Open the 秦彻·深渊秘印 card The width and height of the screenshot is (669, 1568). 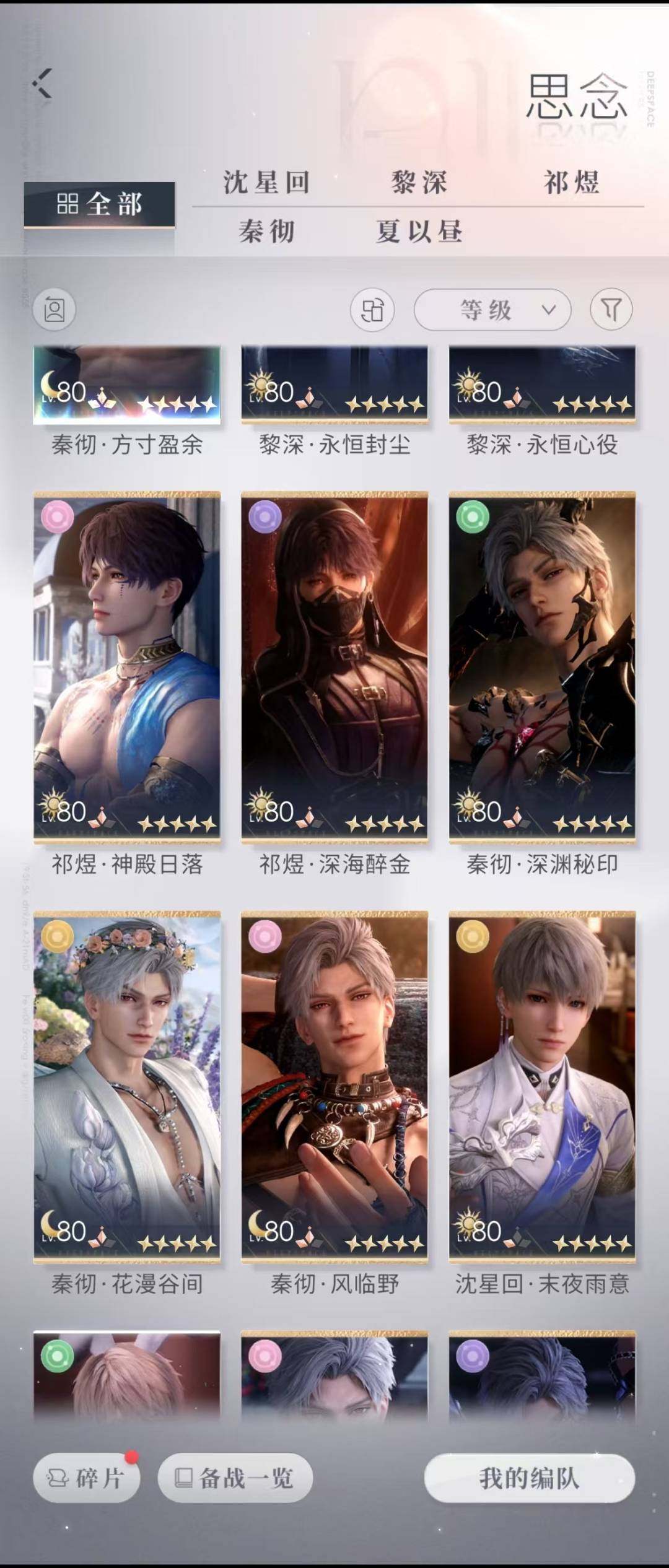coord(542,666)
